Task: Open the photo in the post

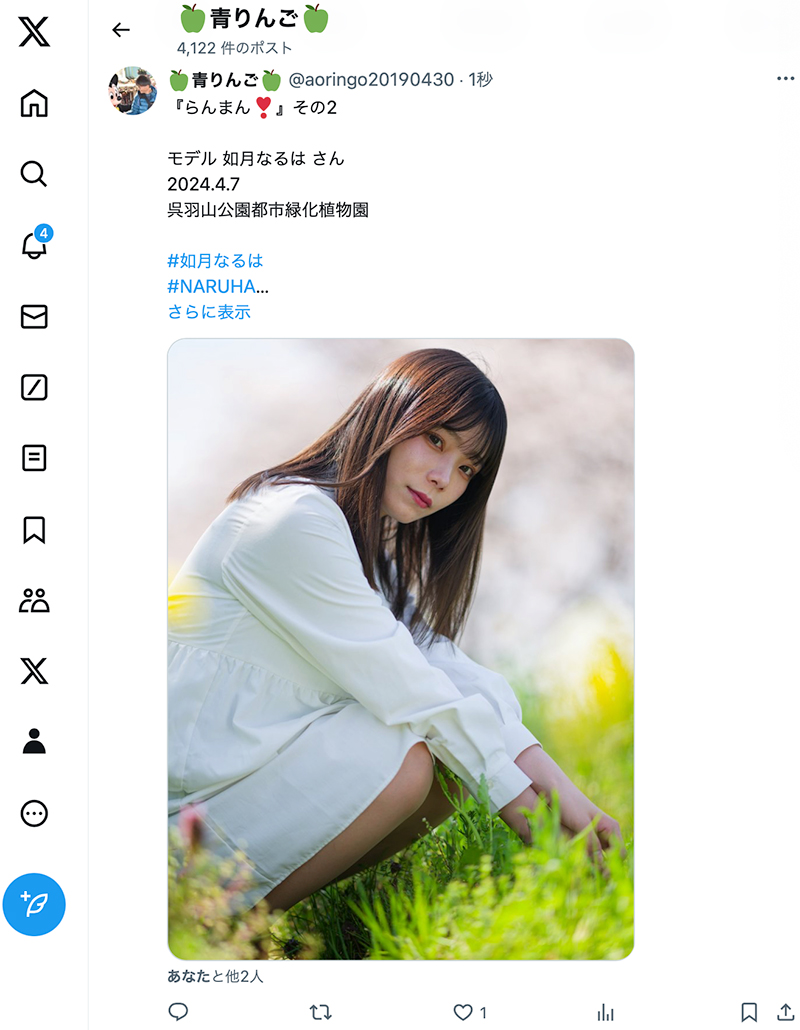Action: point(401,649)
